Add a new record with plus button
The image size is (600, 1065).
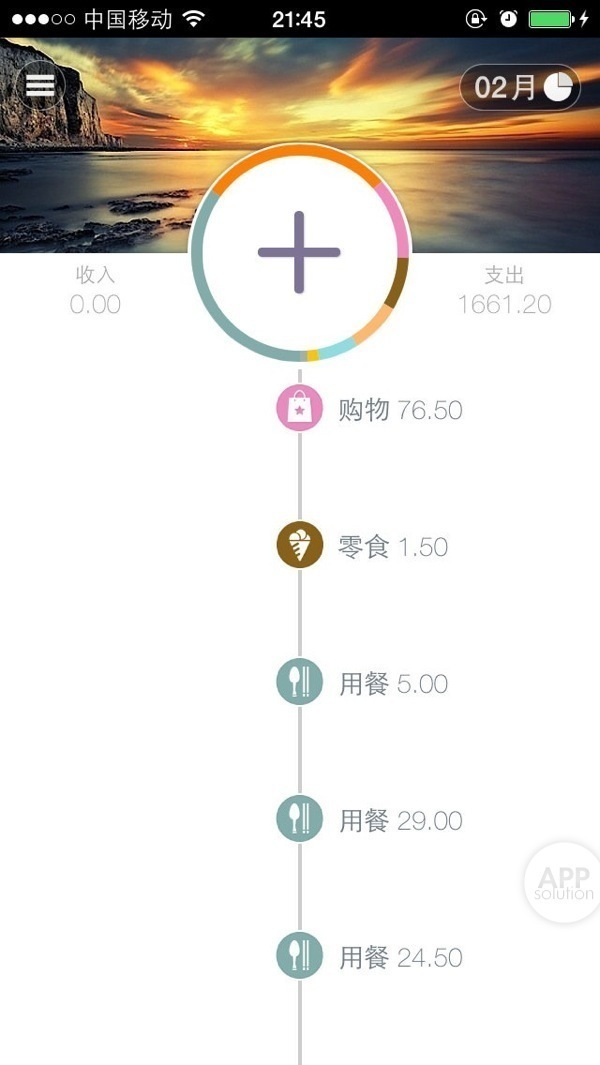click(x=299, y=253)
